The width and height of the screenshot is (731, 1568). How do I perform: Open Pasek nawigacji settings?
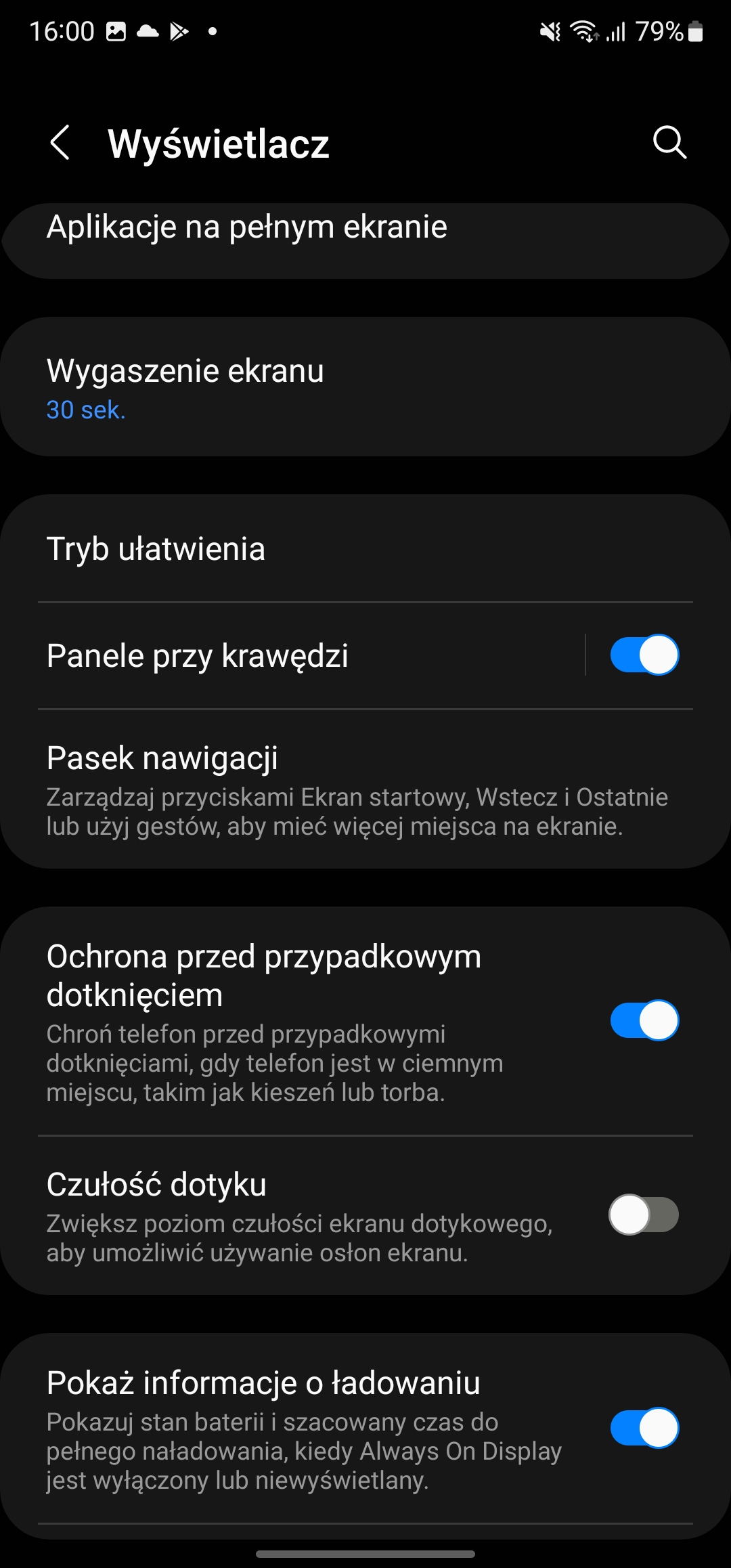[357, 789]
